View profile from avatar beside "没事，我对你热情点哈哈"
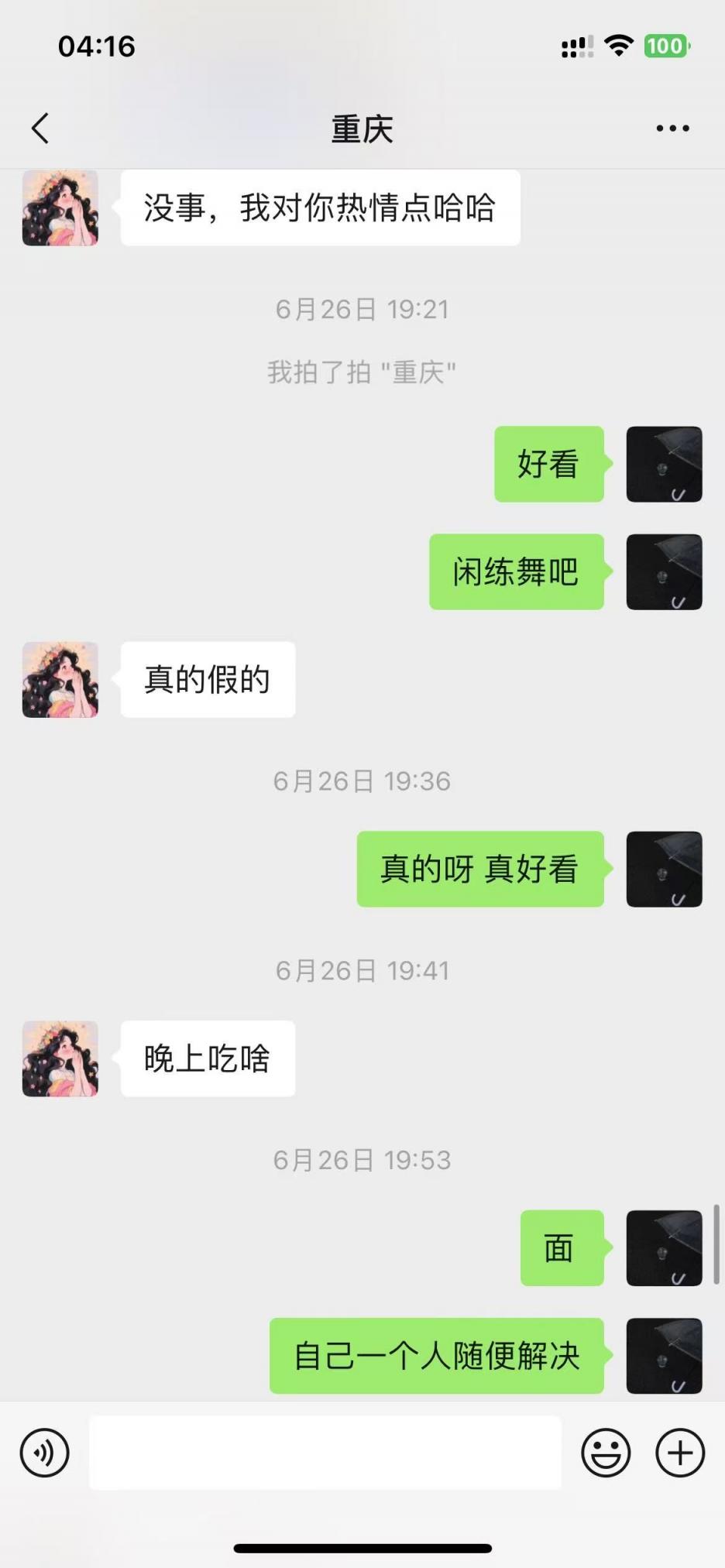The width and height of the screenshot is (725, 1568). tap(60, 208)
